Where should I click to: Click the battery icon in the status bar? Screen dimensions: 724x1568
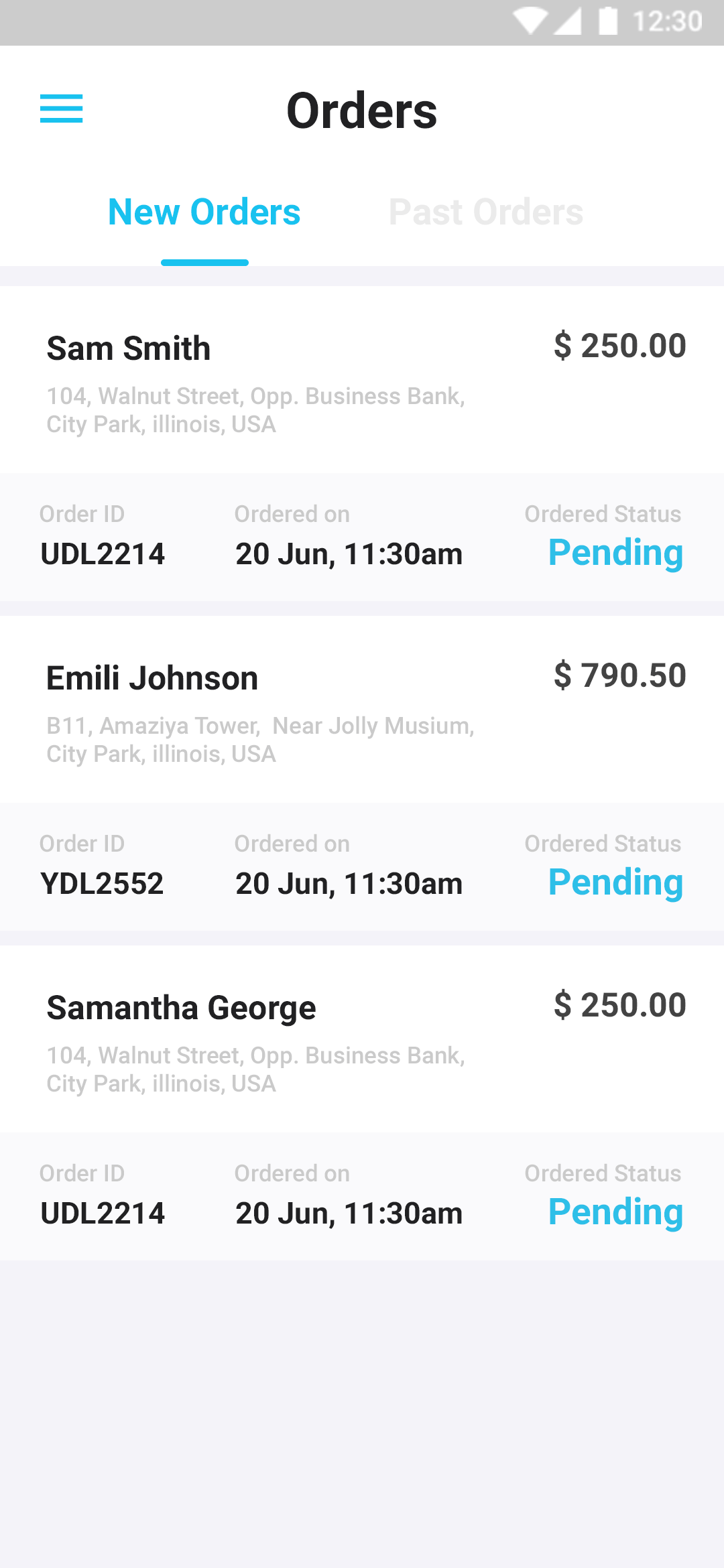pos(609,20)
